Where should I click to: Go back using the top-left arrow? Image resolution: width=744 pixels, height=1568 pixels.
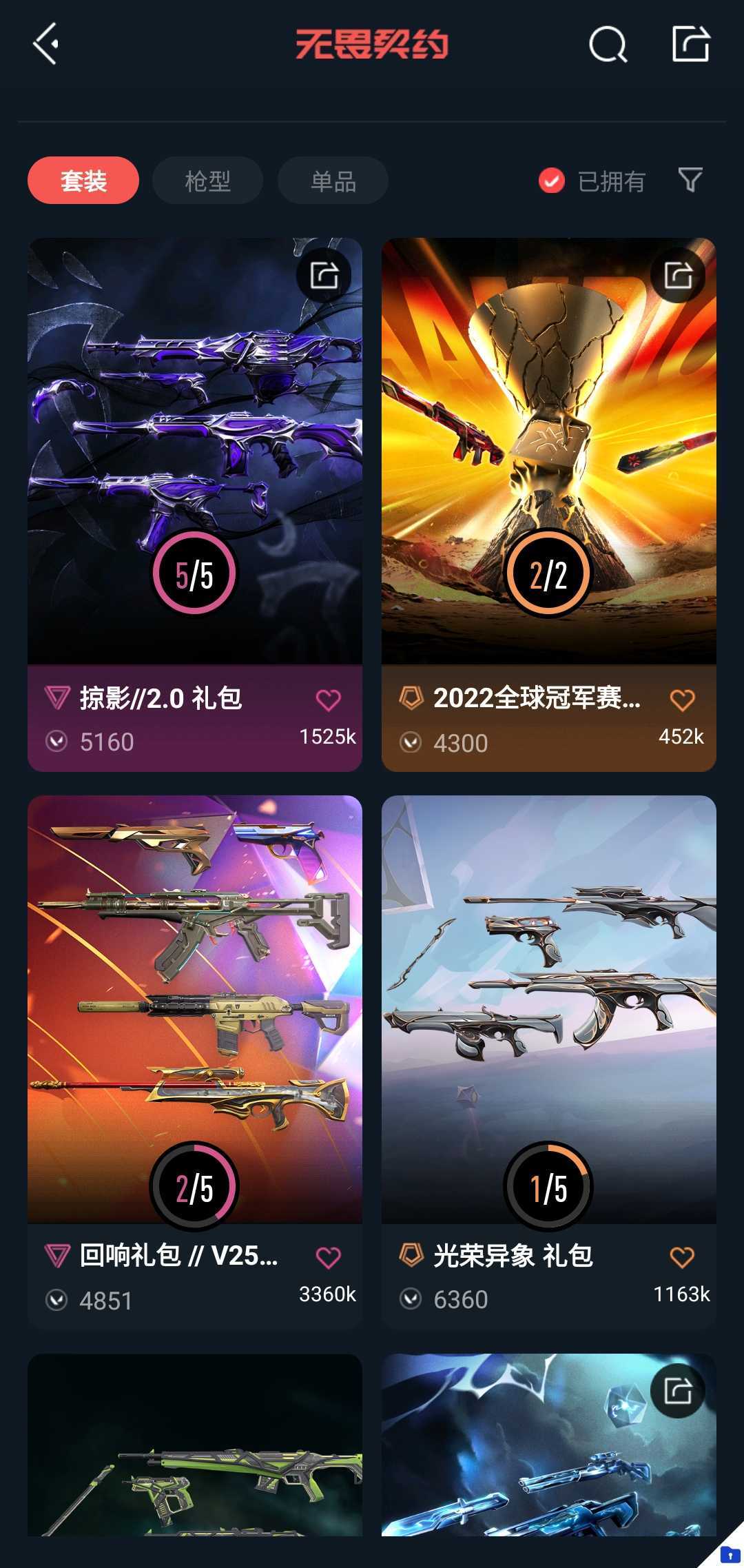pyautogui.click(x=45, y=44)
